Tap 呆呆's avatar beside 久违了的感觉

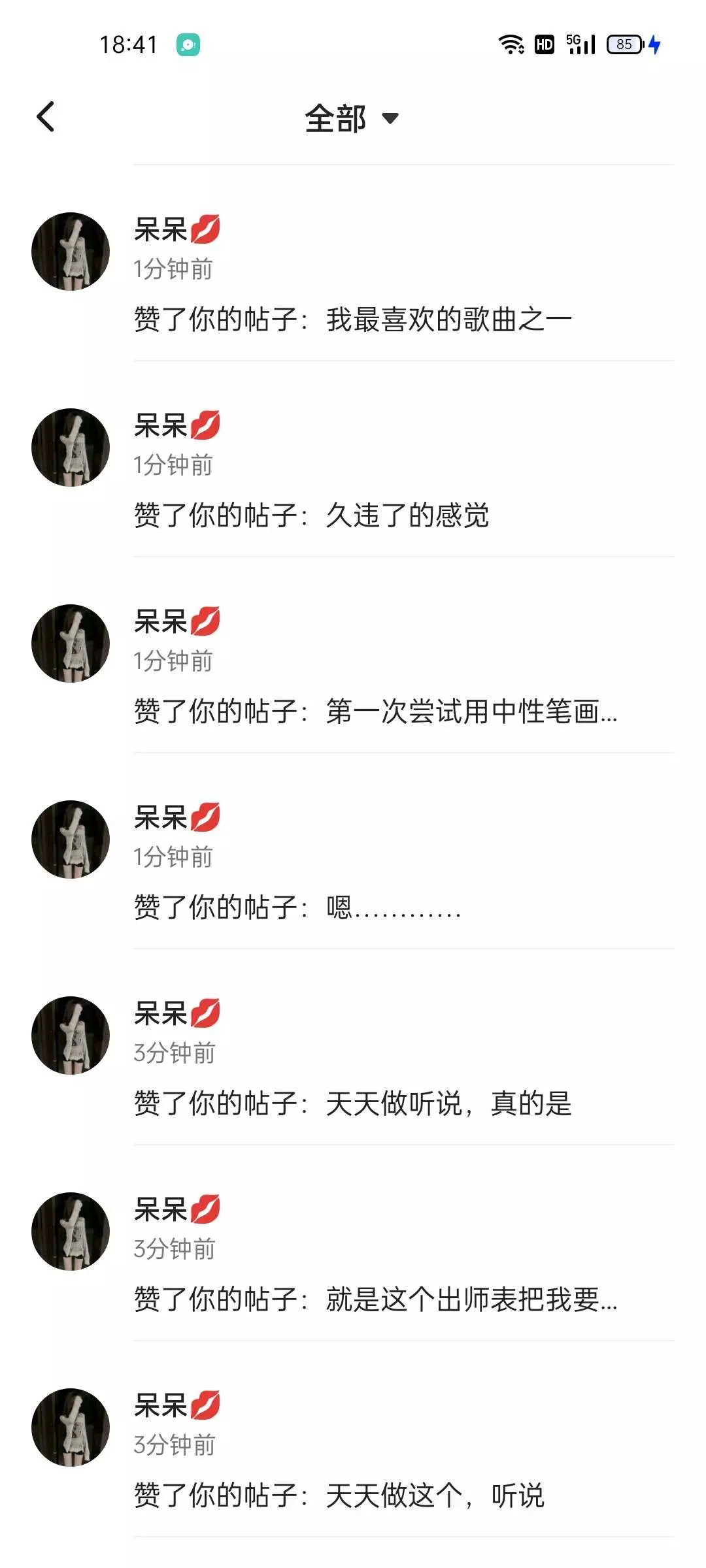[x=71, y=448]
